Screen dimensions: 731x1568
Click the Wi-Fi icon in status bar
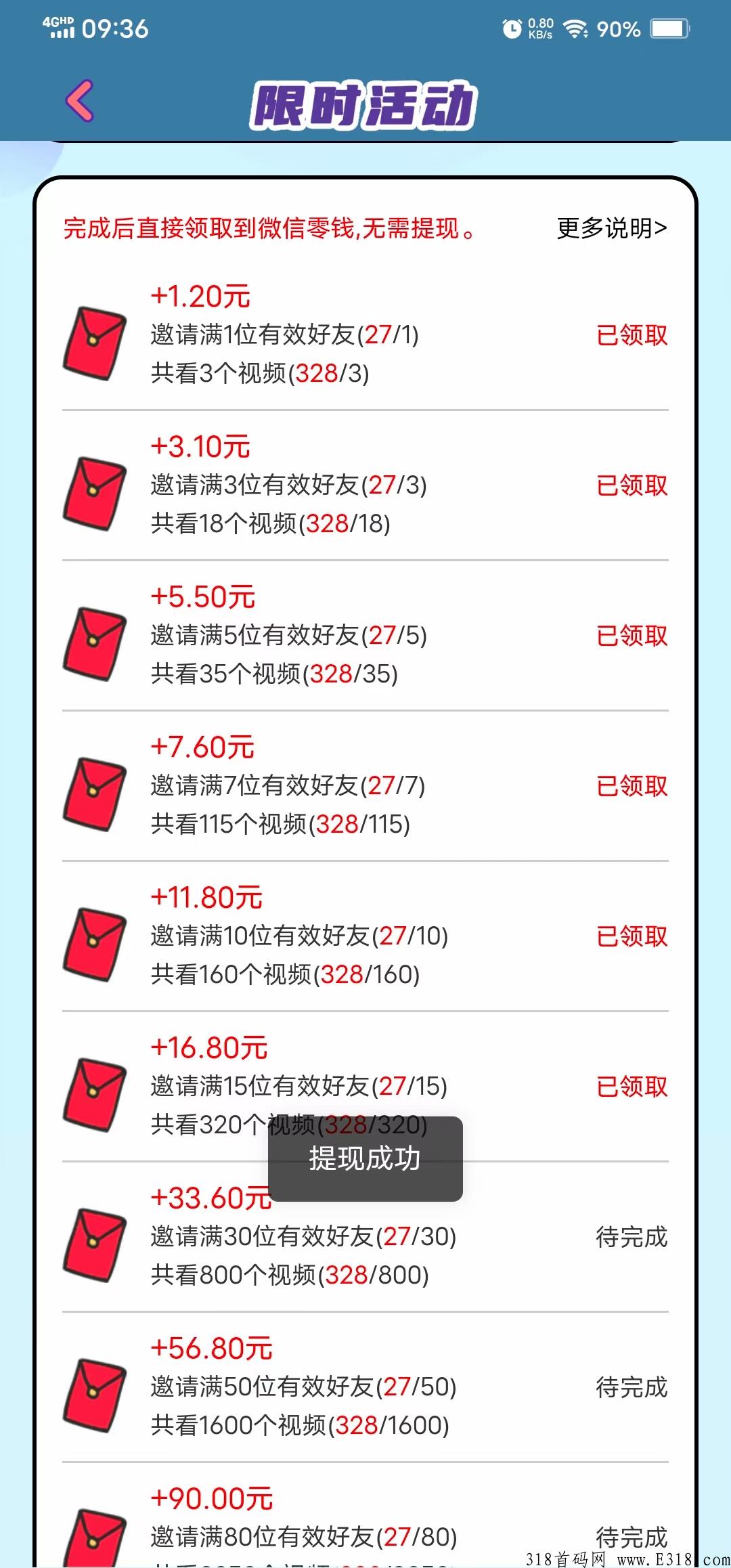click(x=576, y=28)
